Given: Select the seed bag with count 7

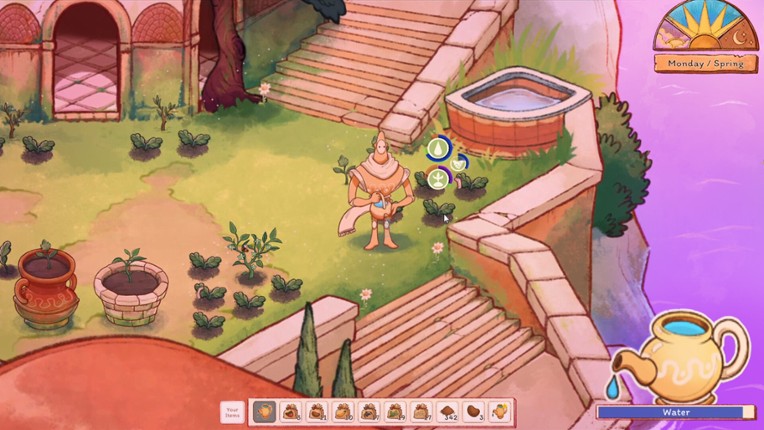Looking at the screenshot, I should (x=369, y=412).
